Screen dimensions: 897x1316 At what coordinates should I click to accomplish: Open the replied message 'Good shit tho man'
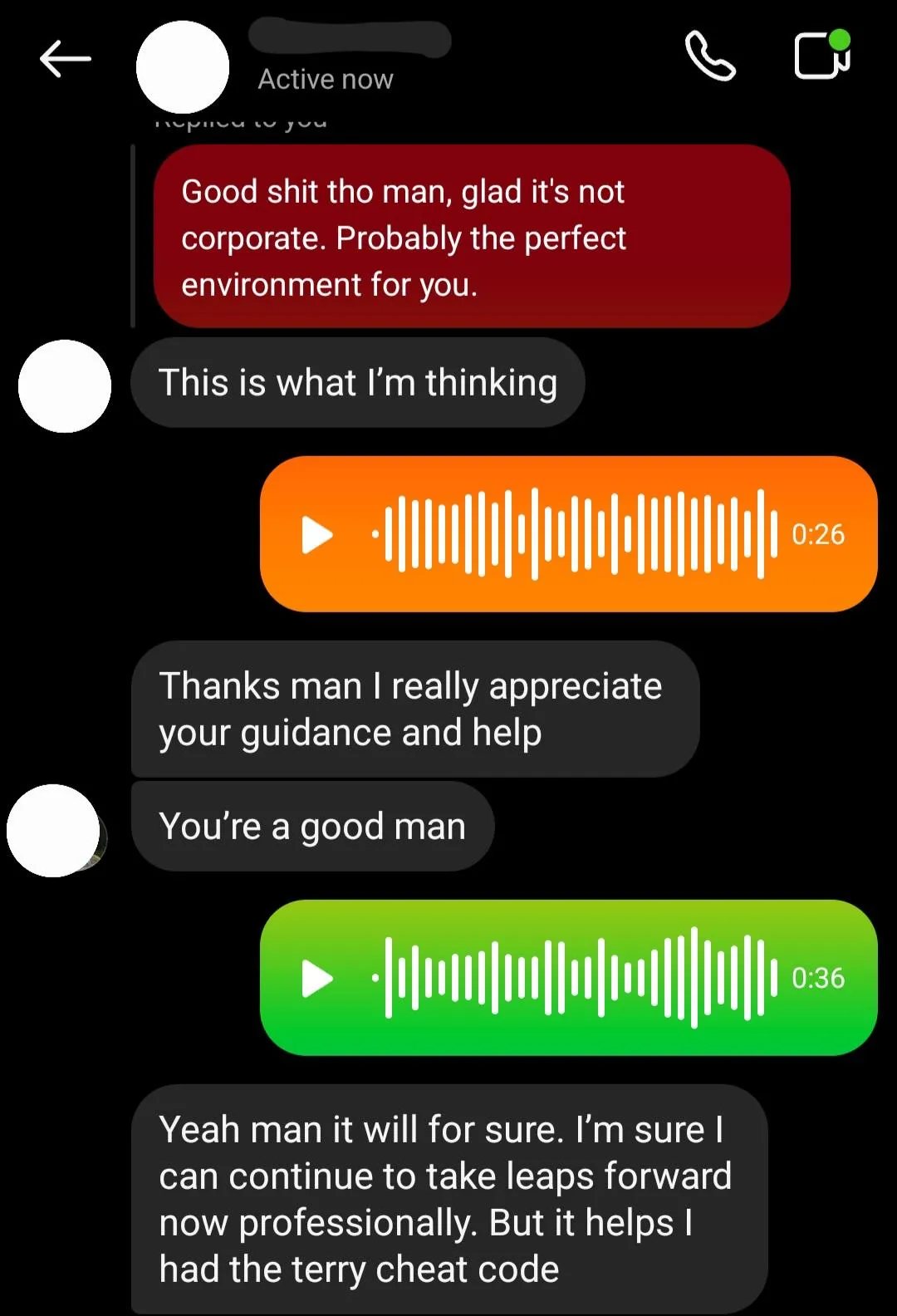pos(471,237)
